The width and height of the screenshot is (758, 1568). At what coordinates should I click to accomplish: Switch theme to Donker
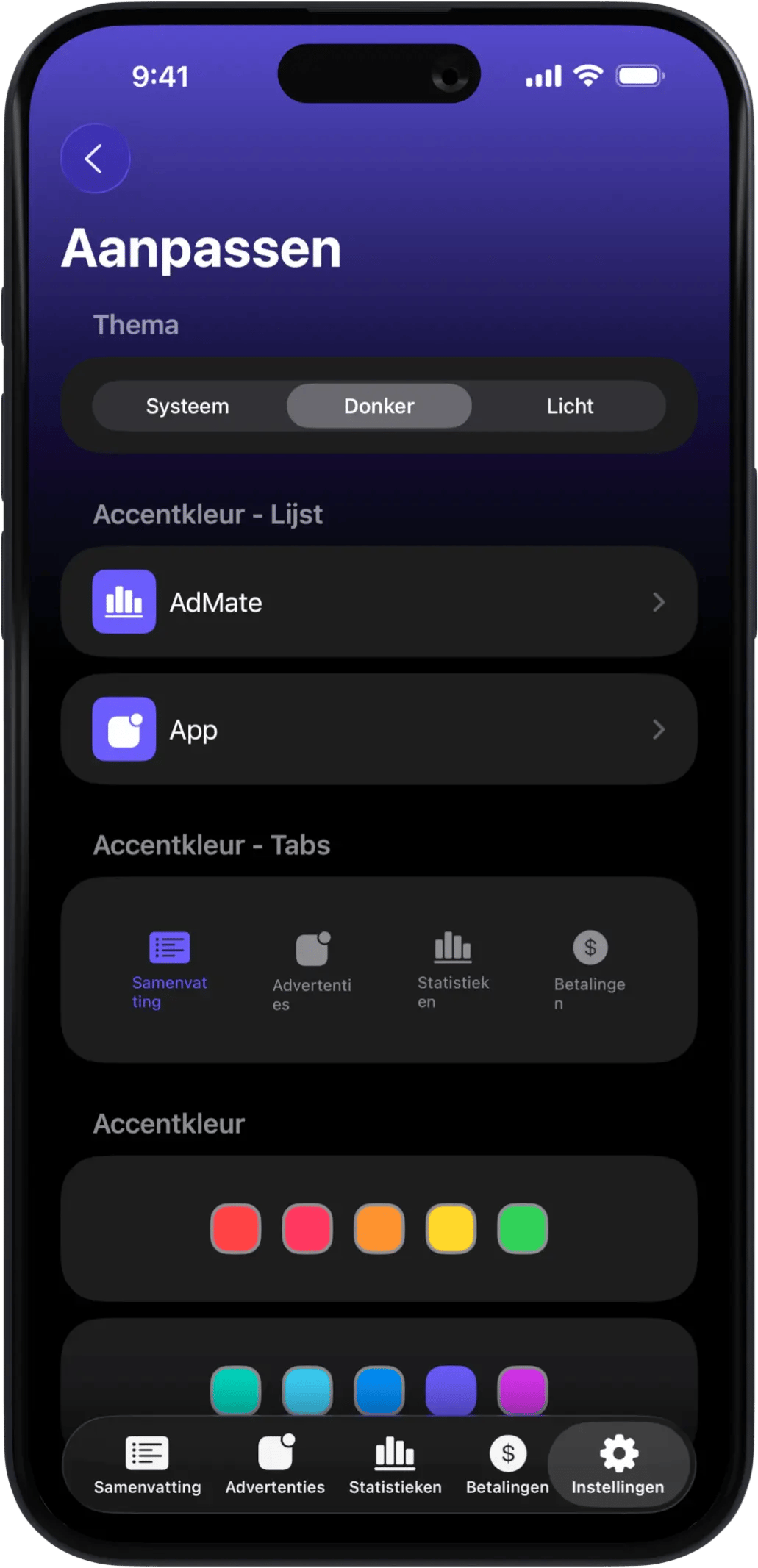pyautogui.click(x=379, y=406)
